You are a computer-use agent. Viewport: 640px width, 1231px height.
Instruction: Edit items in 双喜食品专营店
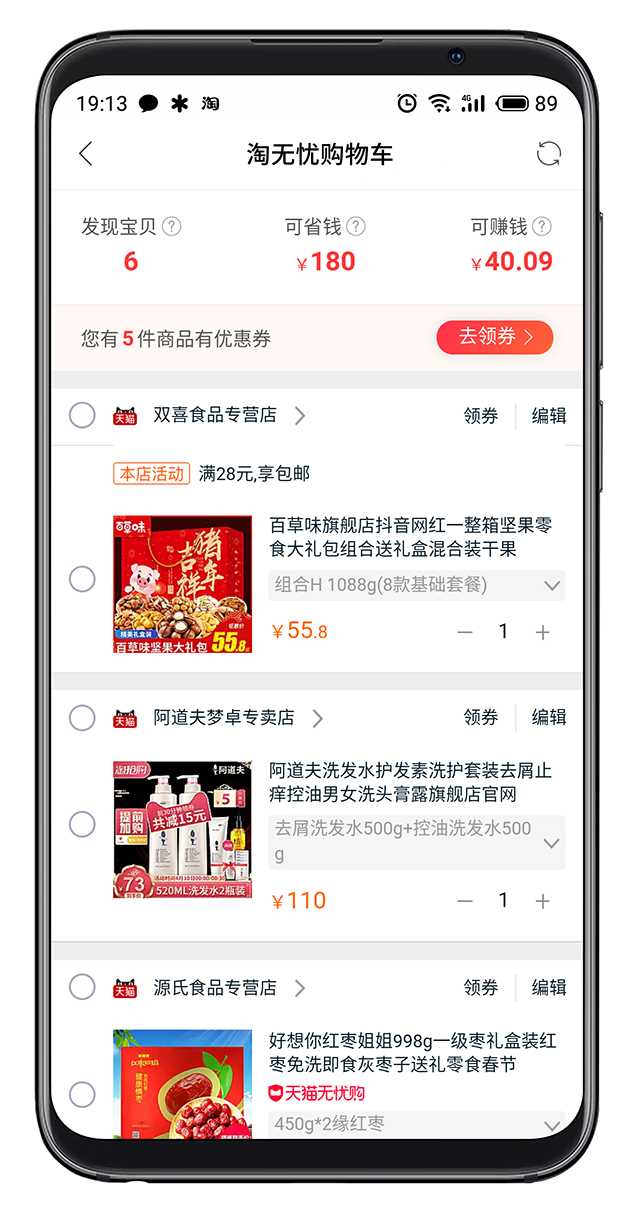point(548,416)
